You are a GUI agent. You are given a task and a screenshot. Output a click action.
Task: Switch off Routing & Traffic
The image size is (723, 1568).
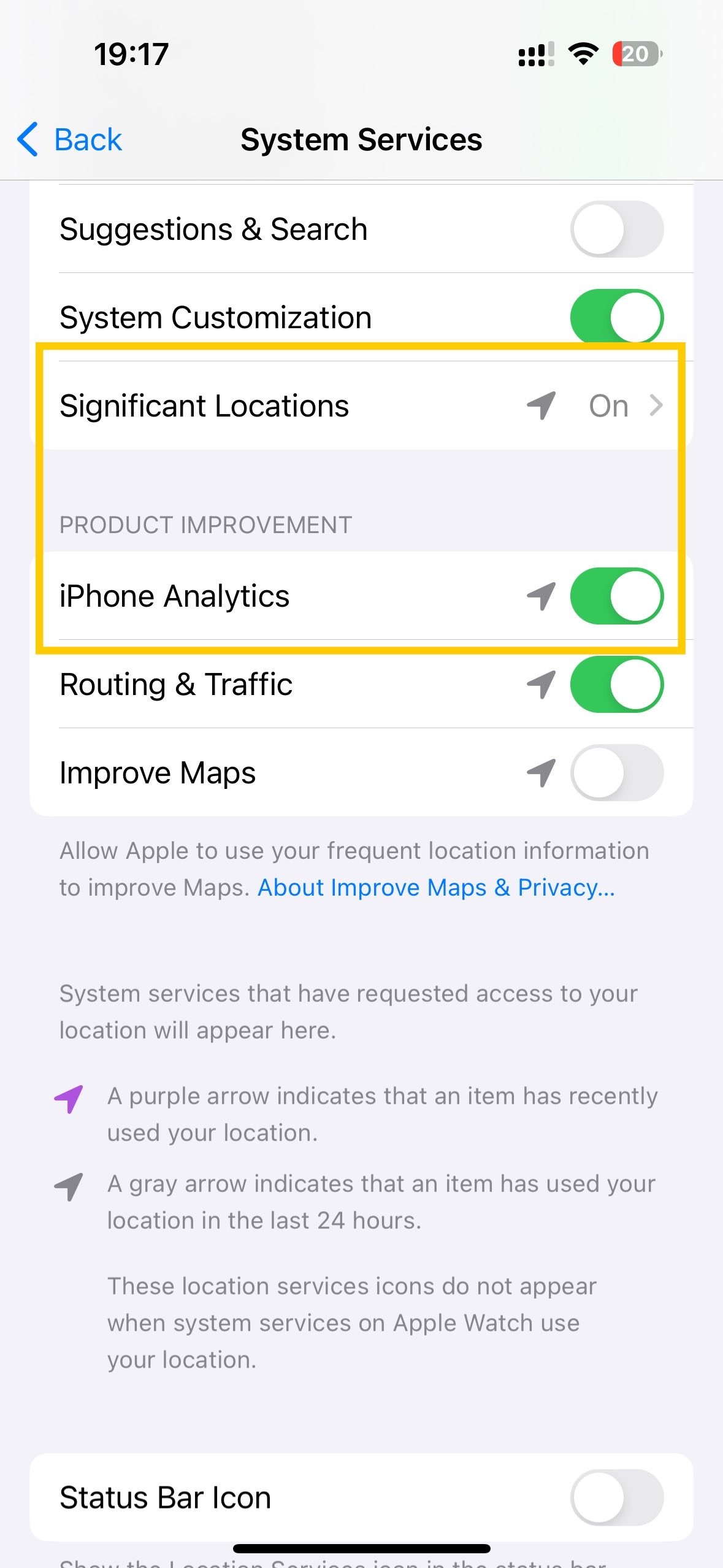[x=616, y=685]
